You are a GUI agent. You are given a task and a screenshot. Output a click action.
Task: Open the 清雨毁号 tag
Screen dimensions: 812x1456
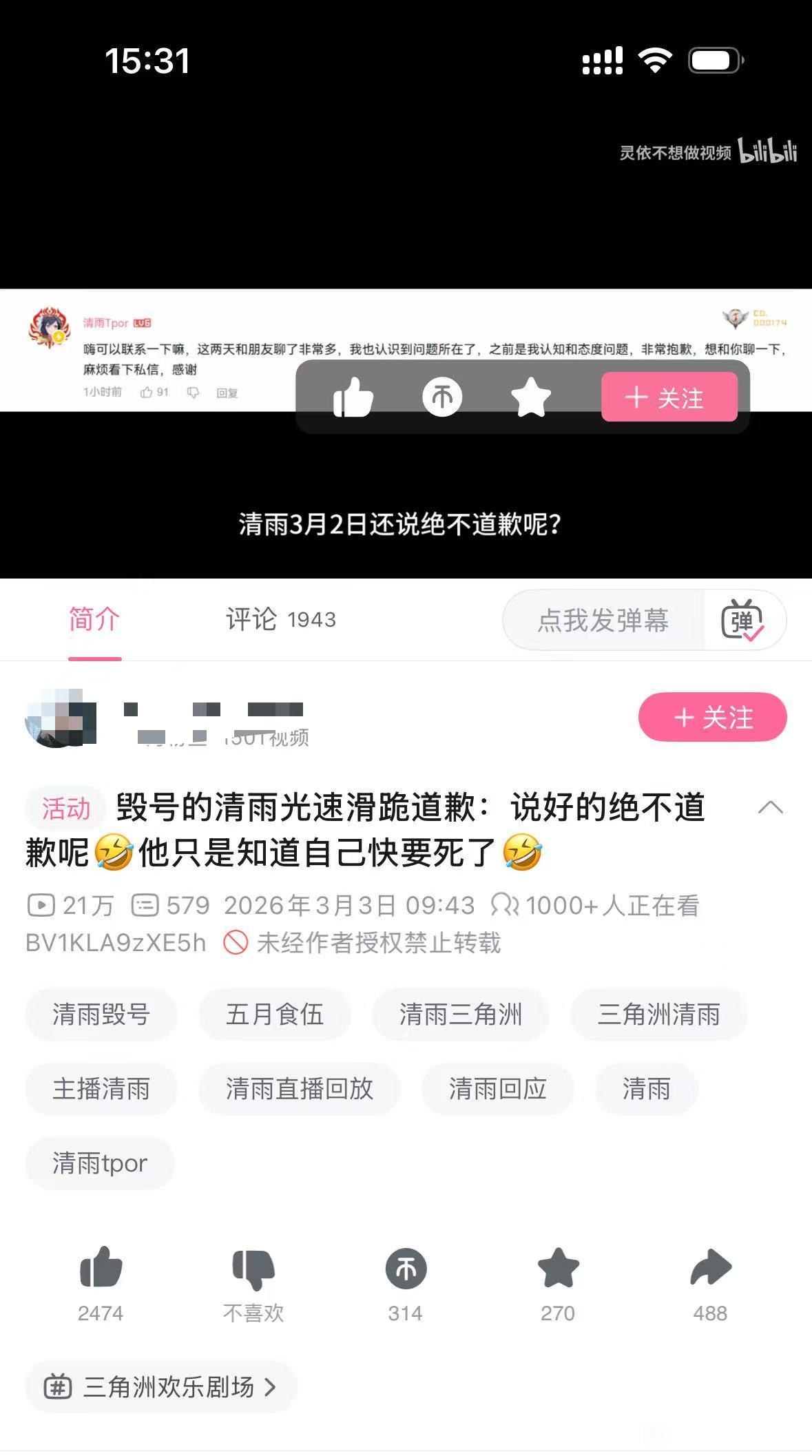point(101,1015)
